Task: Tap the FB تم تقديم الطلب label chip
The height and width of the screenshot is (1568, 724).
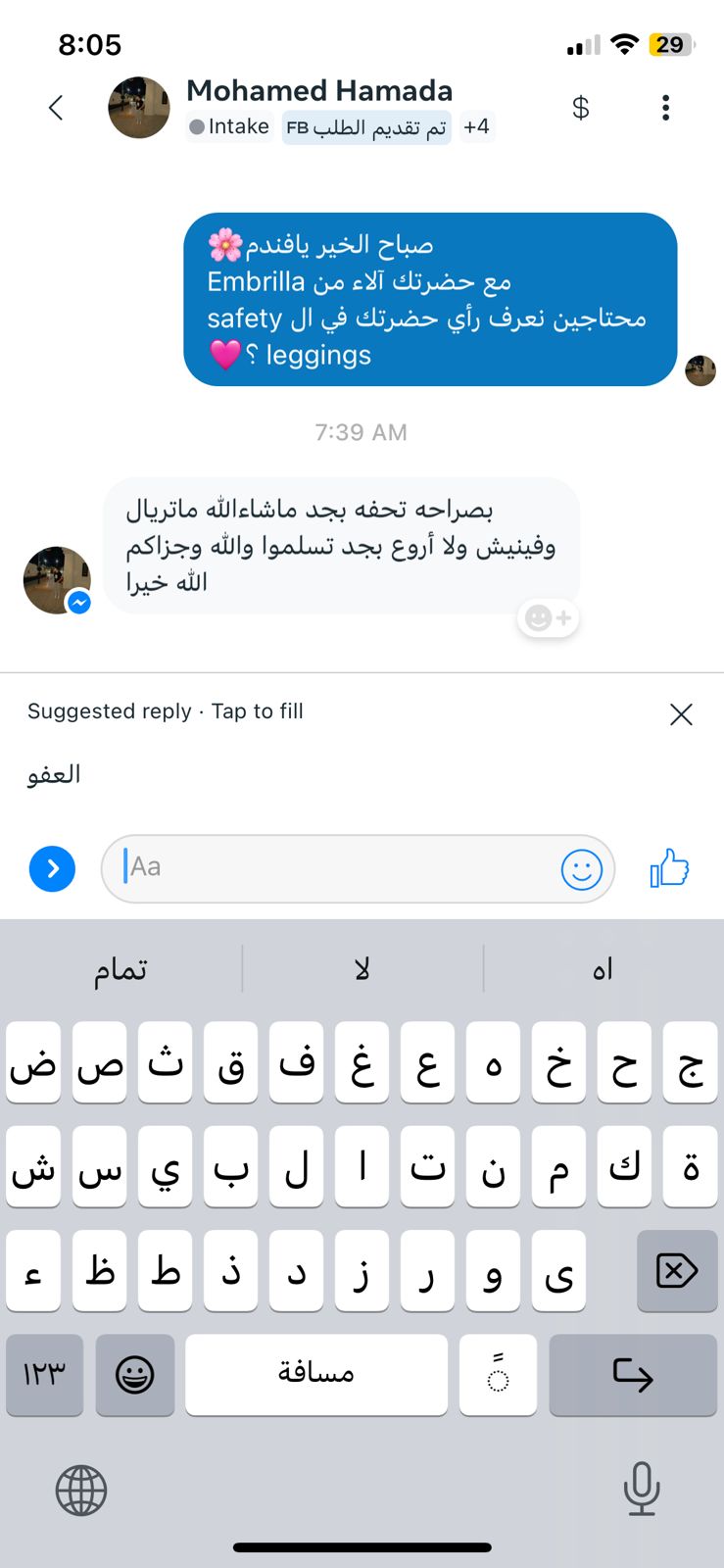Action: click(x=366, y=127)
